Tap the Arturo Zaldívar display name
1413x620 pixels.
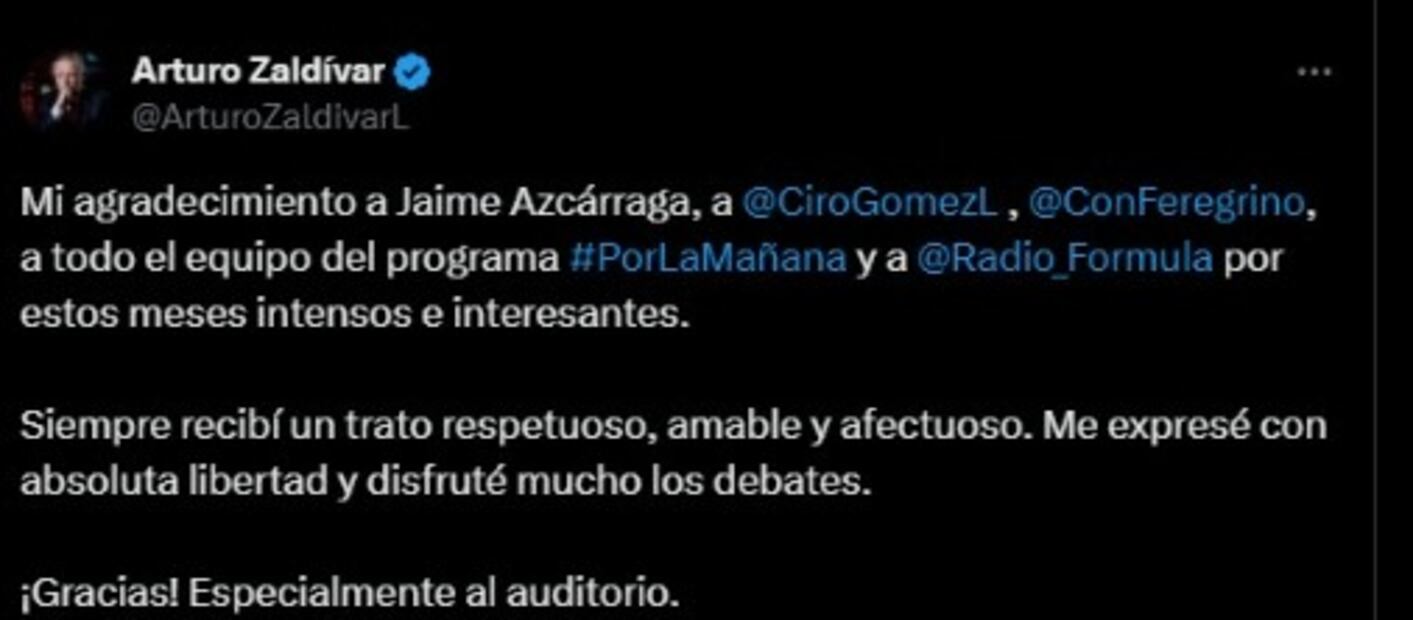point(258,72)
